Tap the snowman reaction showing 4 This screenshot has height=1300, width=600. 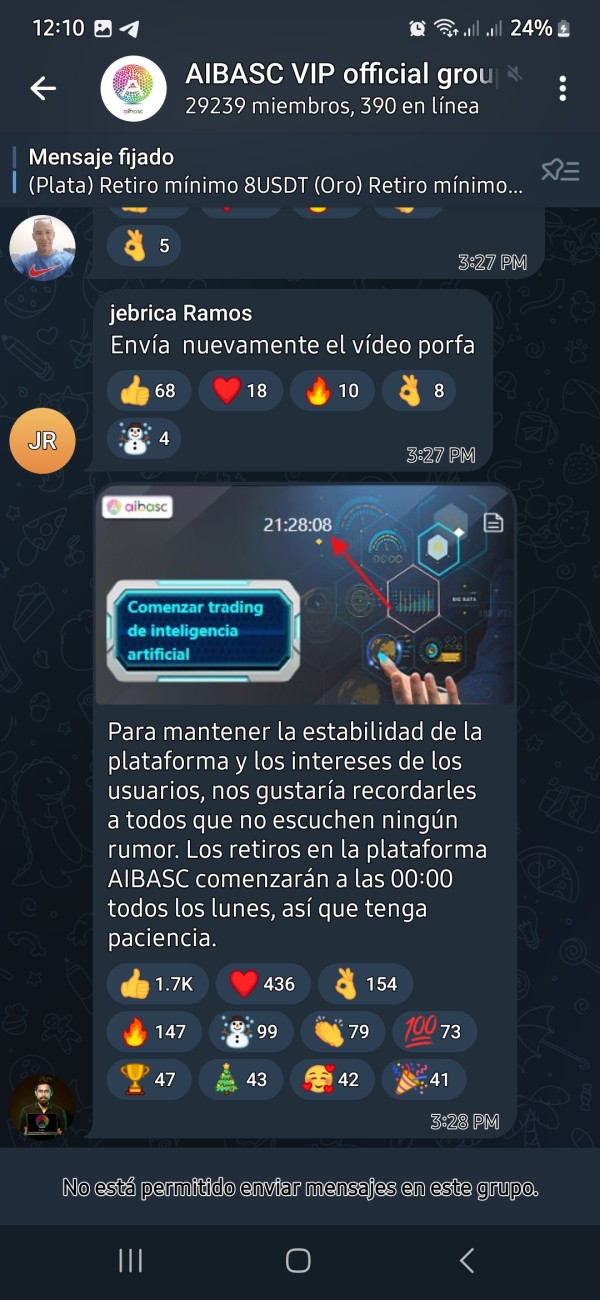[144, 439]
